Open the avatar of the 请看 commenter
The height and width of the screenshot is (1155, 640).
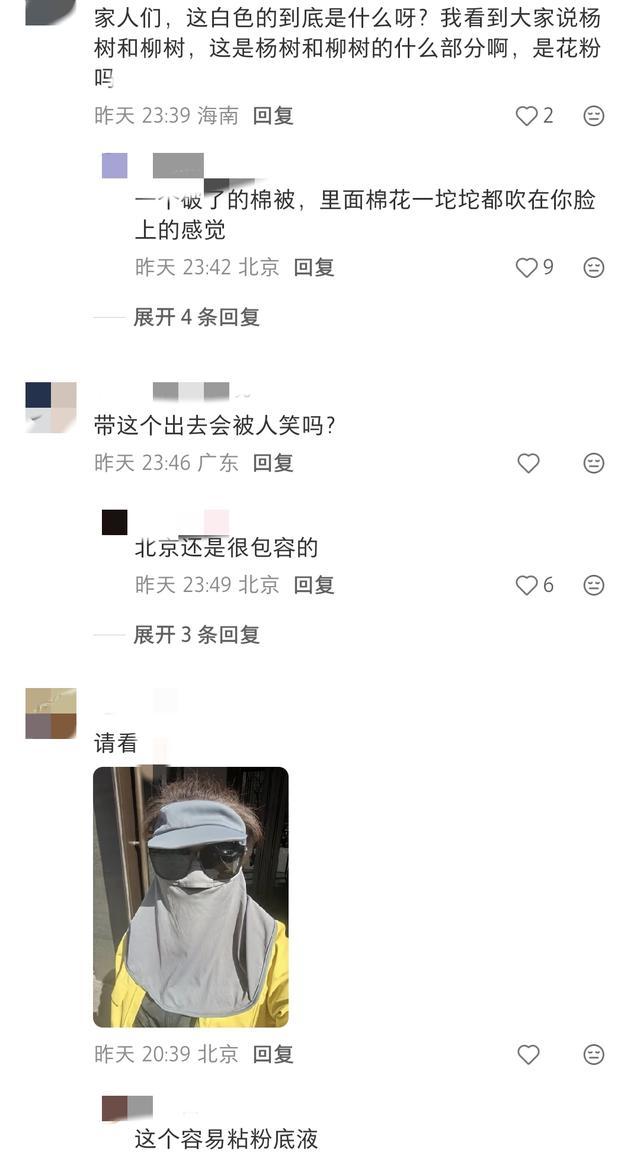point(51,713)
